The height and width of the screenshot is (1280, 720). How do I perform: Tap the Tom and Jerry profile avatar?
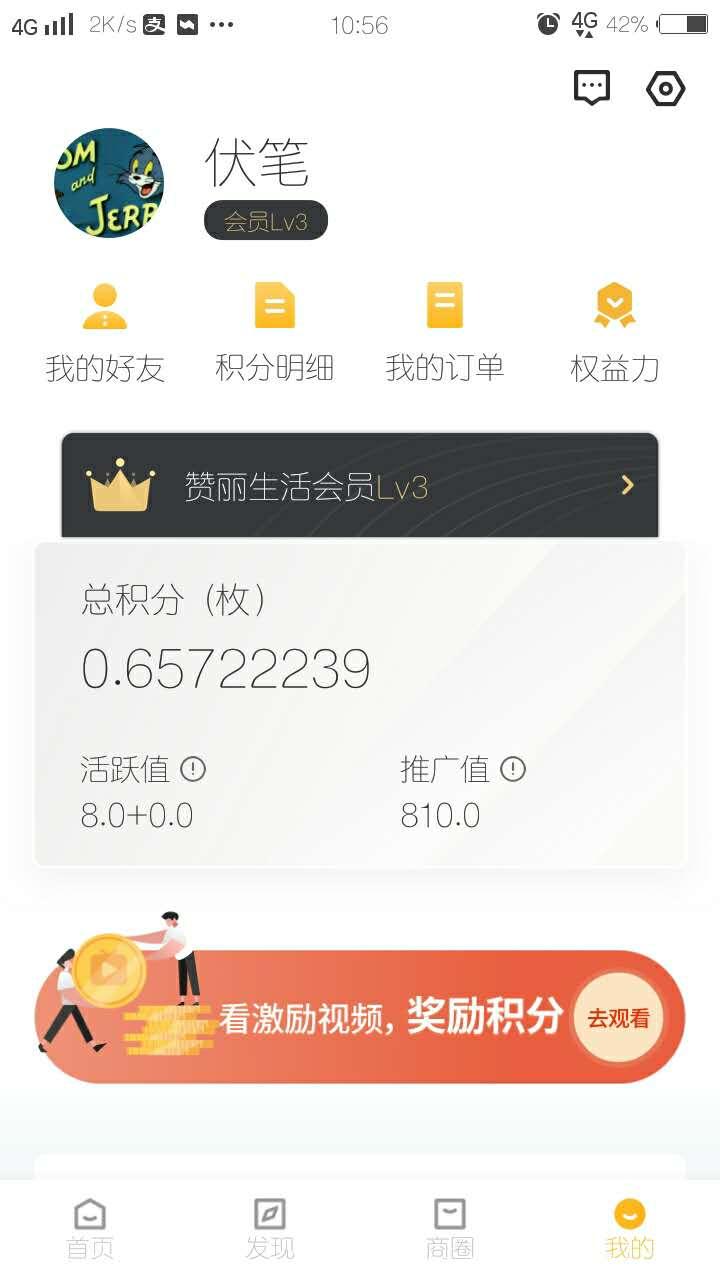click(x=109, y=183)
